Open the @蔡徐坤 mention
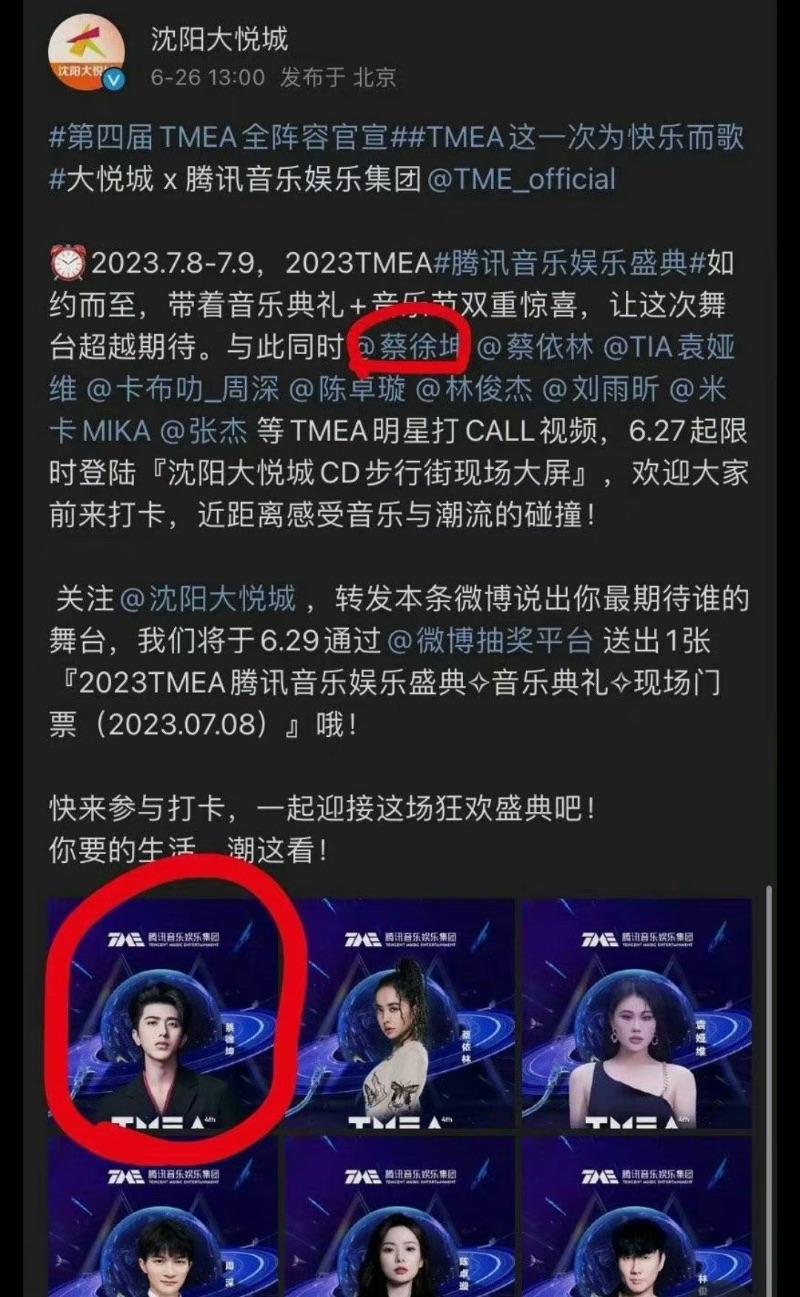Screen dimensions: 800x1297 click(x=408, y=347)
